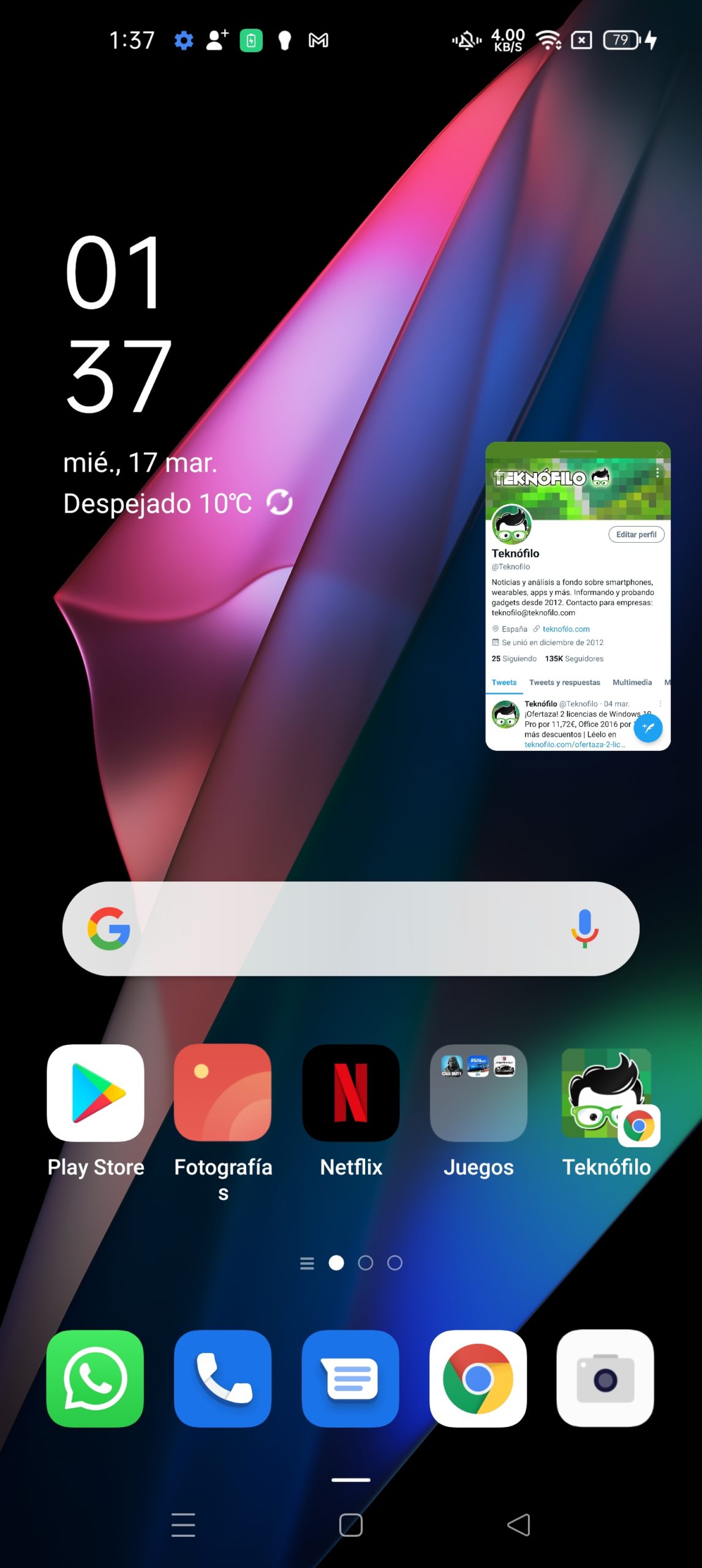Screen dimensions: 702x1568
Task: Launch Chrome browser from the dock
Action: pos(478,1378)
